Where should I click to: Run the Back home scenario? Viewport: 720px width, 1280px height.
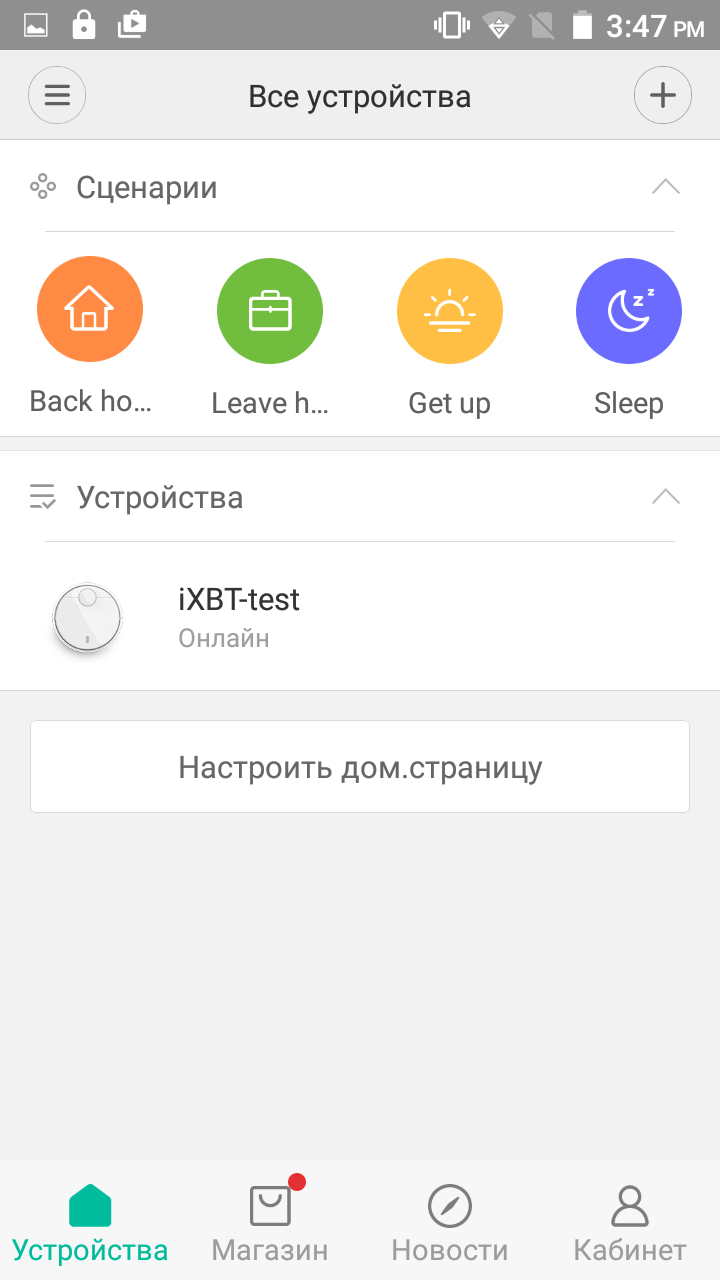point(90,309)
